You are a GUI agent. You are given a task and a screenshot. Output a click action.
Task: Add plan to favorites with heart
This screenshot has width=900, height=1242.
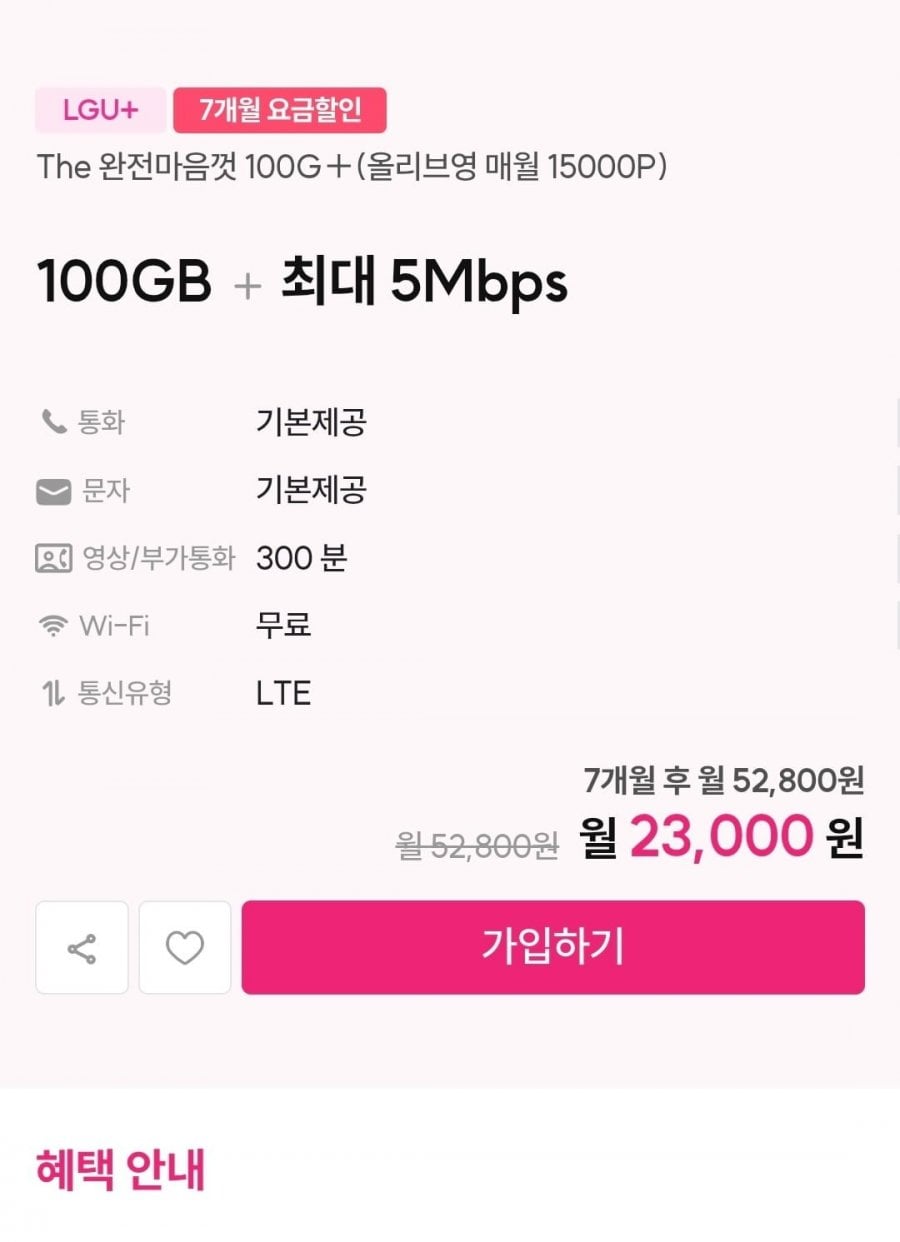(185, 947)
